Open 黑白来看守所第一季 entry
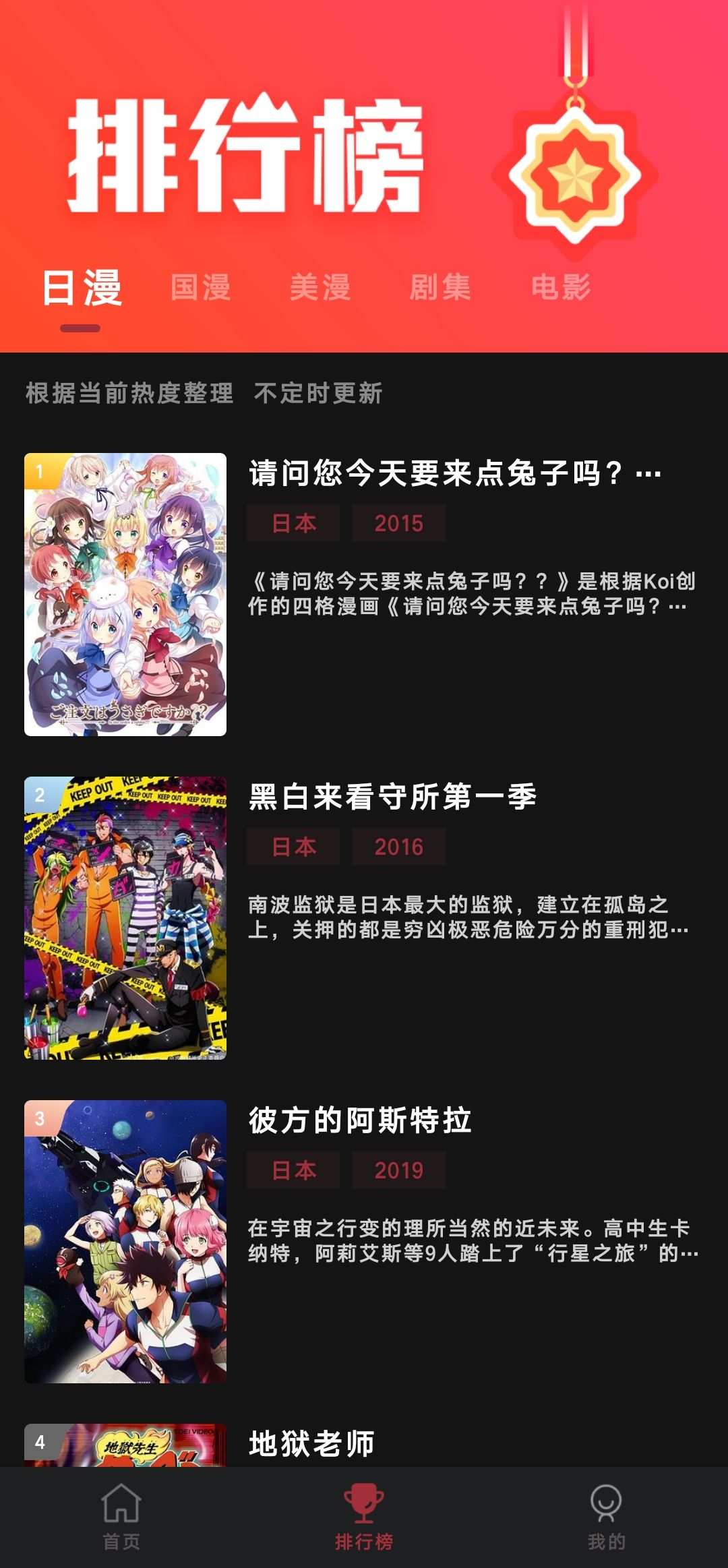Image resolution: width=728 pixels, height=1568 pixels. coord(392,797)
